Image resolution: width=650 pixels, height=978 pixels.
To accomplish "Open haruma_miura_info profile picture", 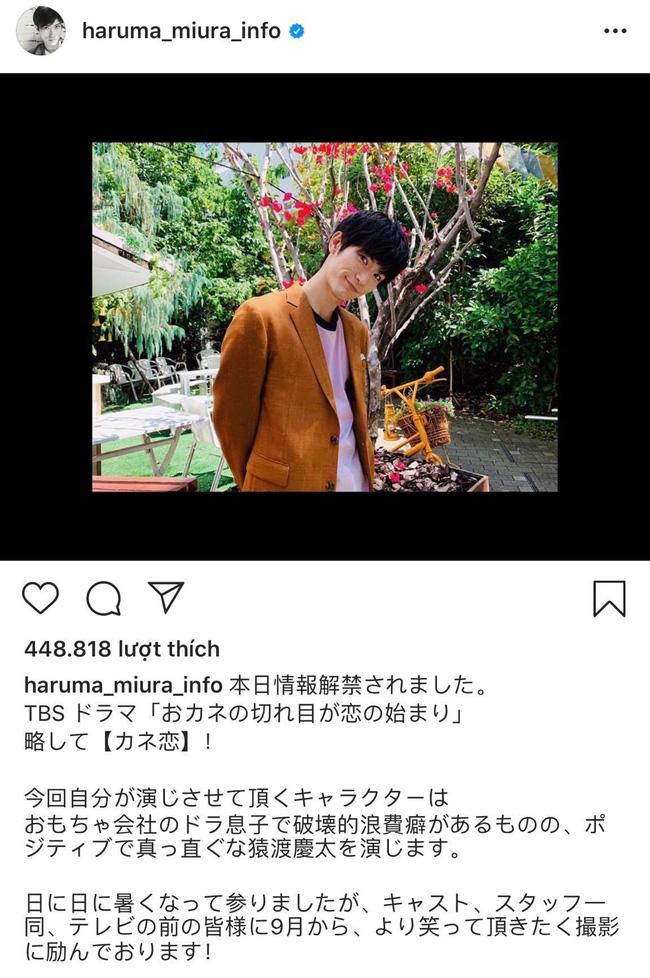I will pos(41,31).
